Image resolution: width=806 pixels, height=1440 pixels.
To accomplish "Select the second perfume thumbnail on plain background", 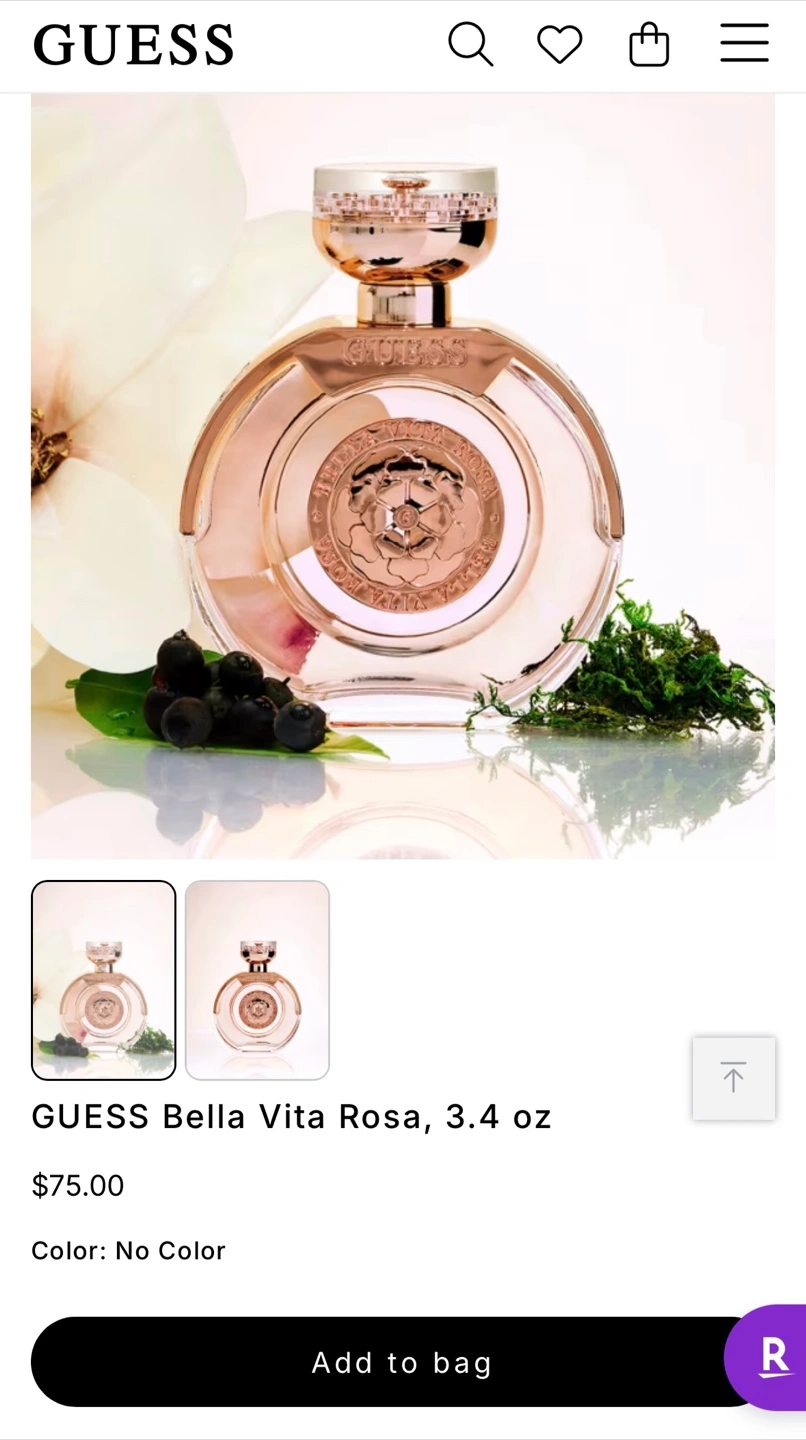I will 257,980.
